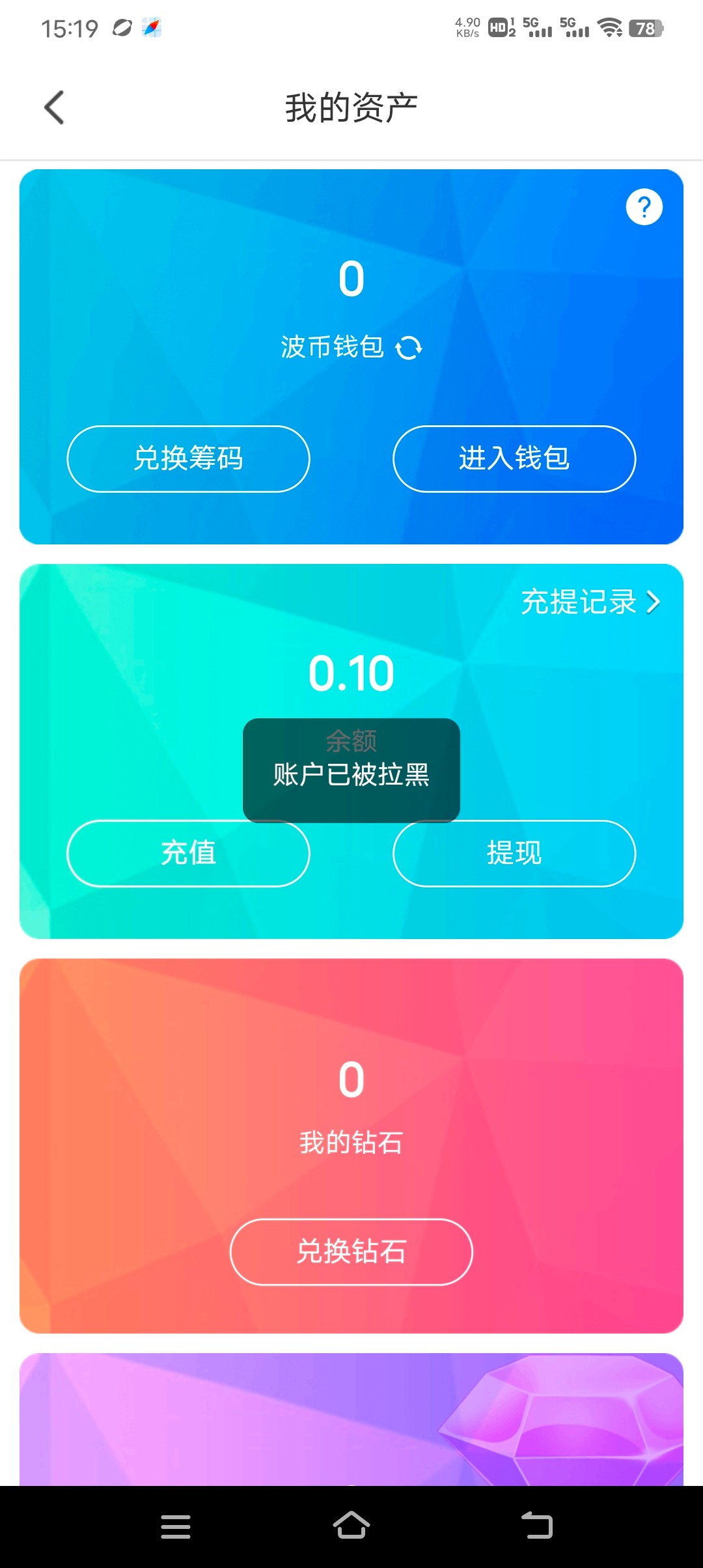This screenshot has width=703, height=1568.
Task: Refresh the 波币钱包 balance
Action: [x=409, y=348]
